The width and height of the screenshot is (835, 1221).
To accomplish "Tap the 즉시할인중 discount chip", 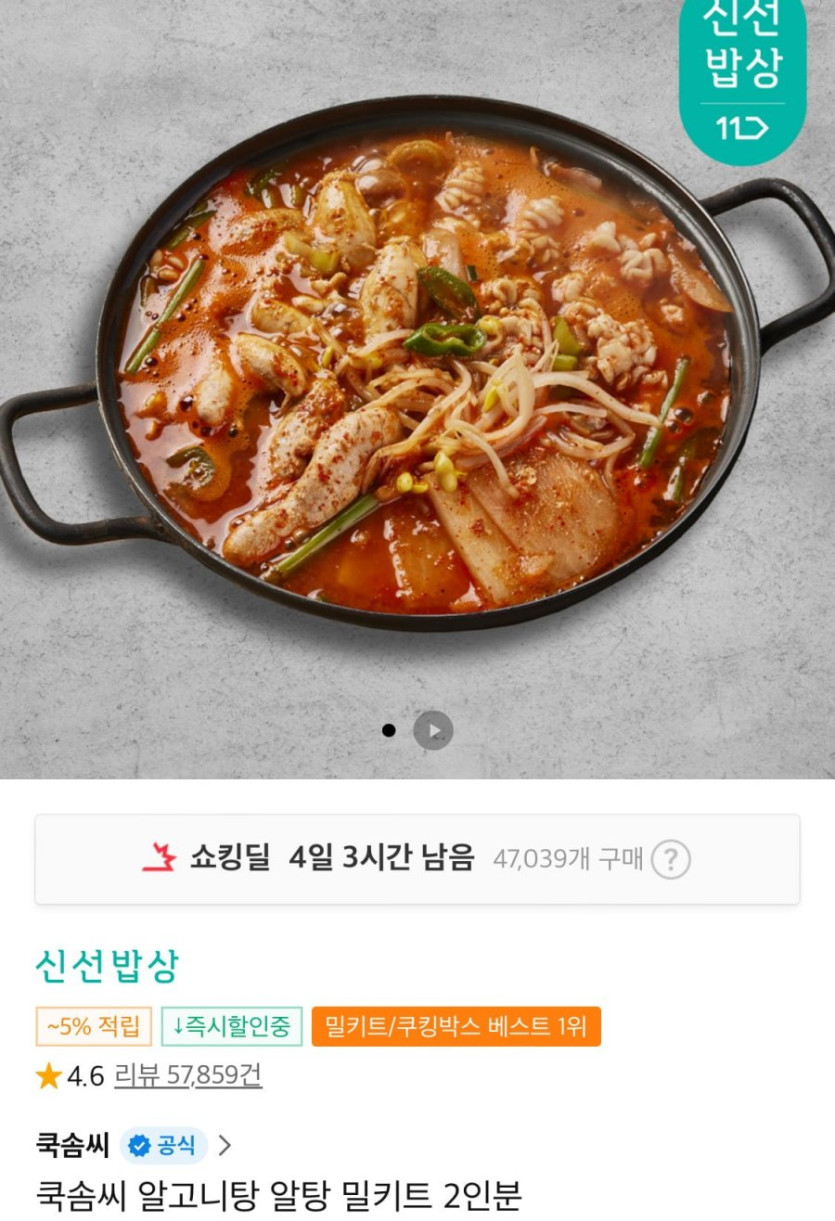I will pos(231,1026).
